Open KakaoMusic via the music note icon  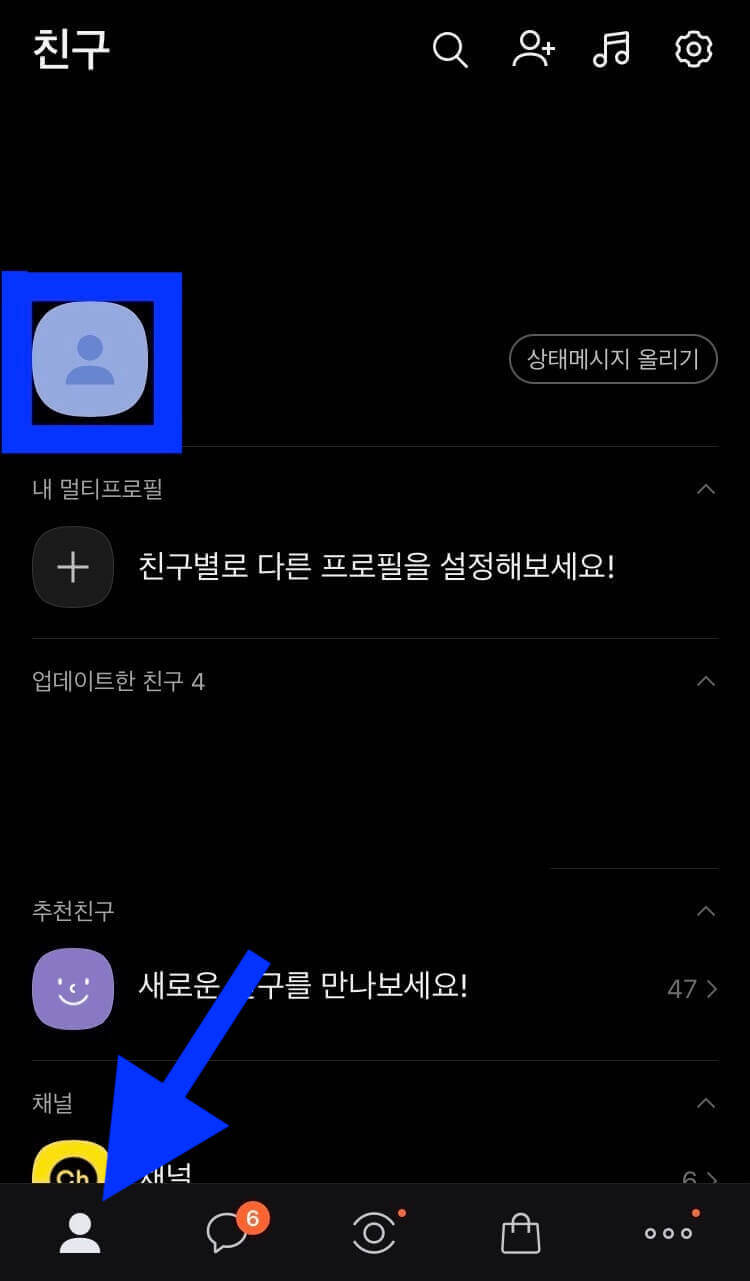(612, 48)
